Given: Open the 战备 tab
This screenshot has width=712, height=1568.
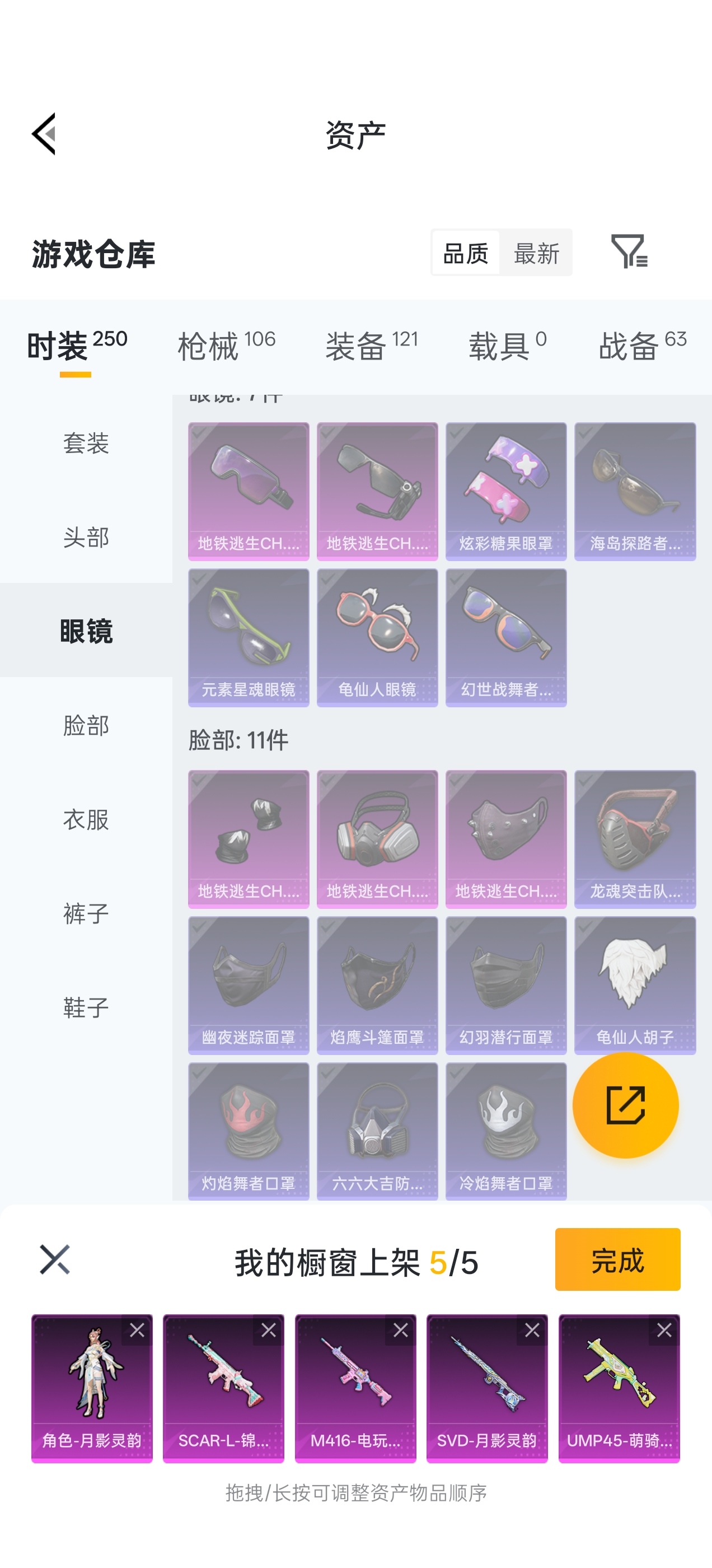Looking at the screenshot, I should click(x=642, y=346).
